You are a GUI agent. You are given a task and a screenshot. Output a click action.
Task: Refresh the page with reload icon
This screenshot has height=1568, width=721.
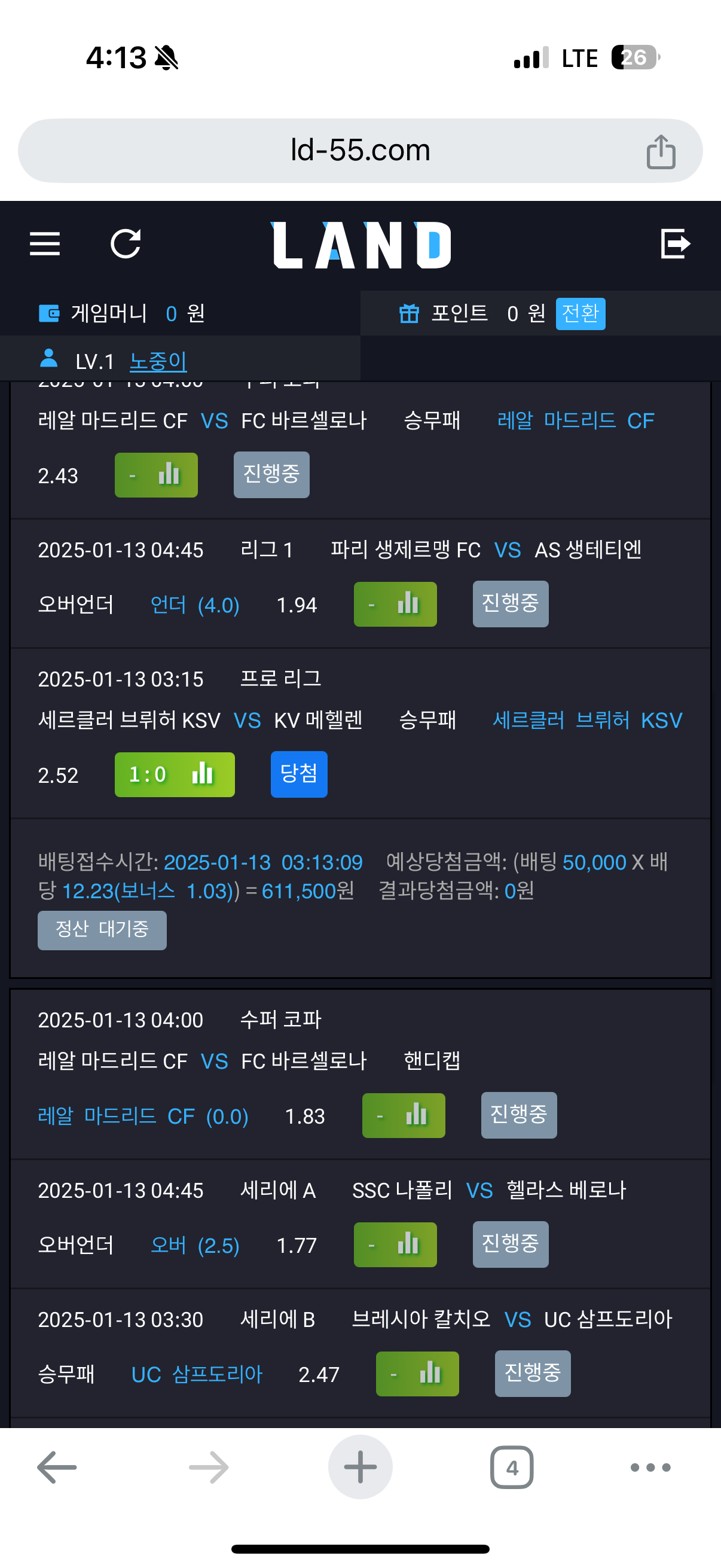point(126,244)
